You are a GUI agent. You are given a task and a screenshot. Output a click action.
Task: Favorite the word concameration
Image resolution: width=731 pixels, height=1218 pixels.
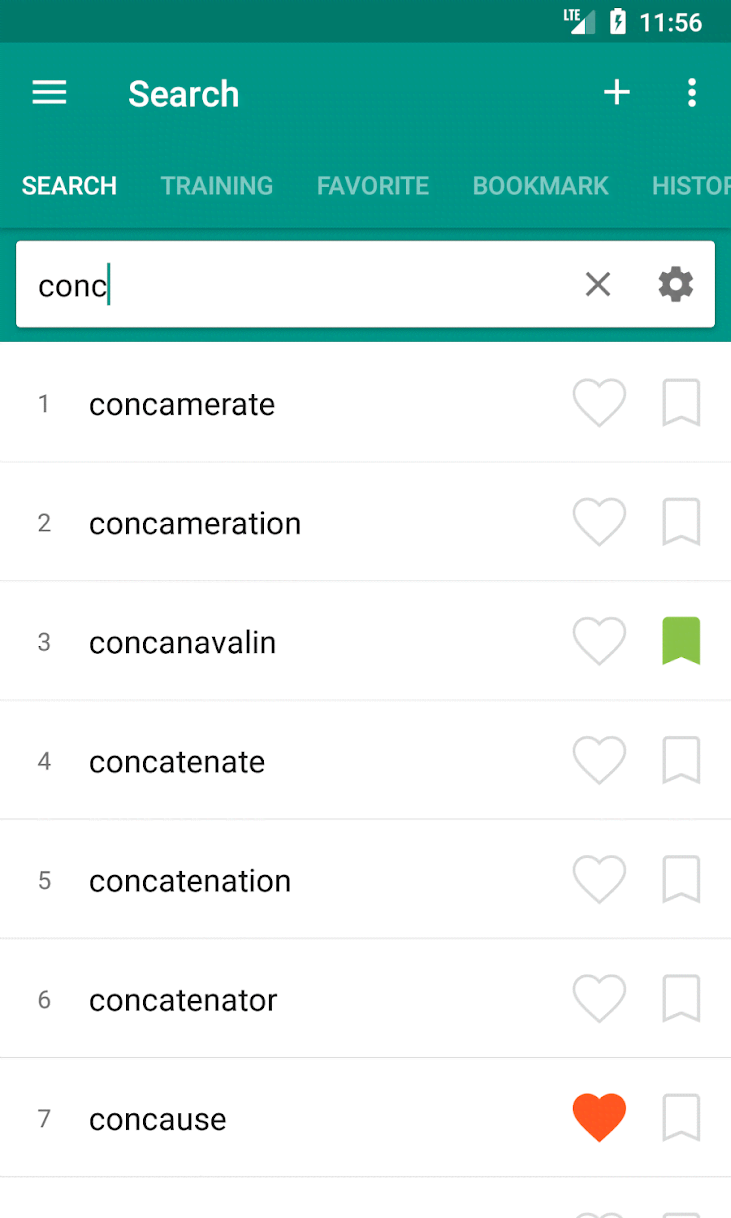[x=599, y=523]
